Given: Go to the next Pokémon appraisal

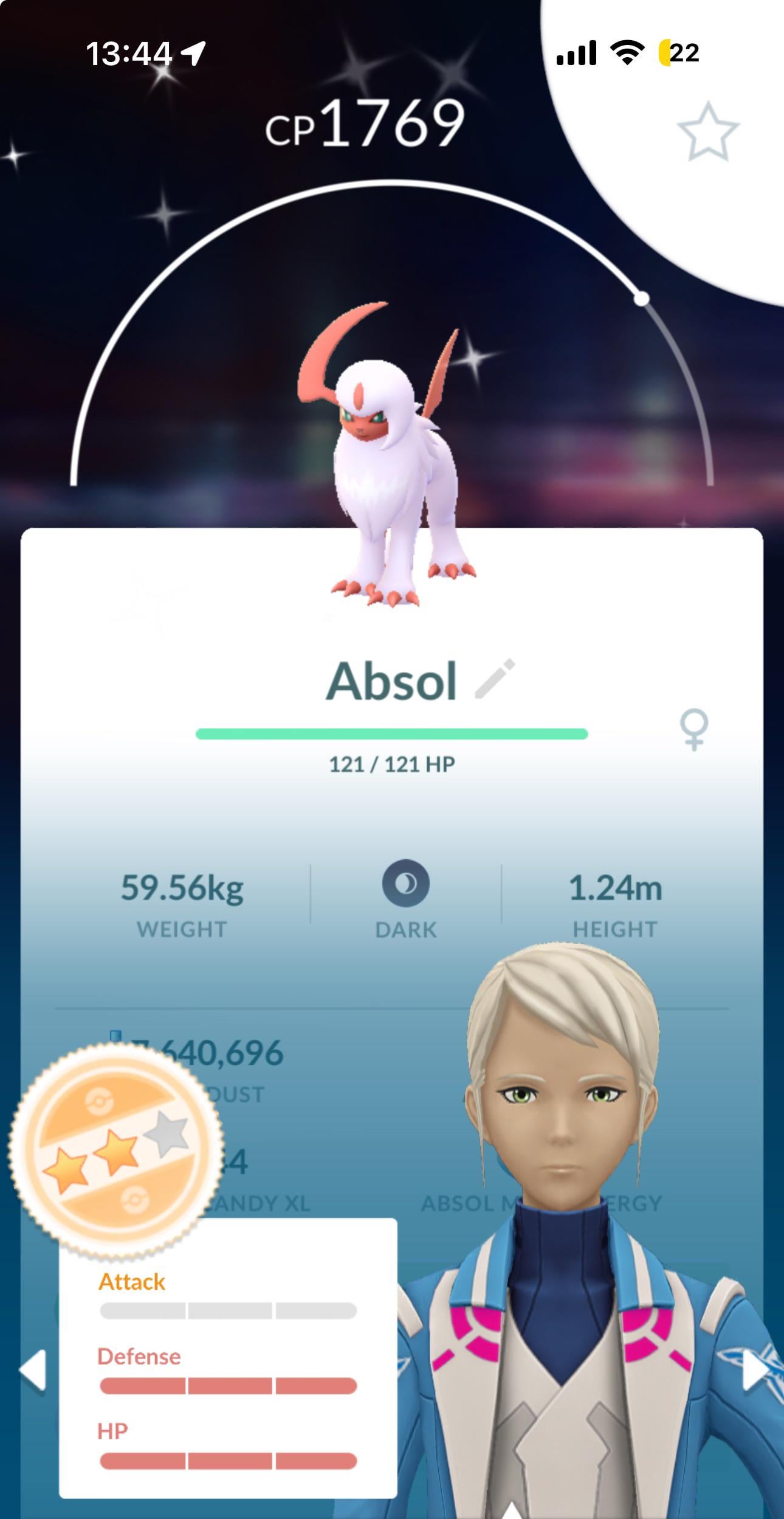Looking at the screenshot, I should click(755, 1369).
